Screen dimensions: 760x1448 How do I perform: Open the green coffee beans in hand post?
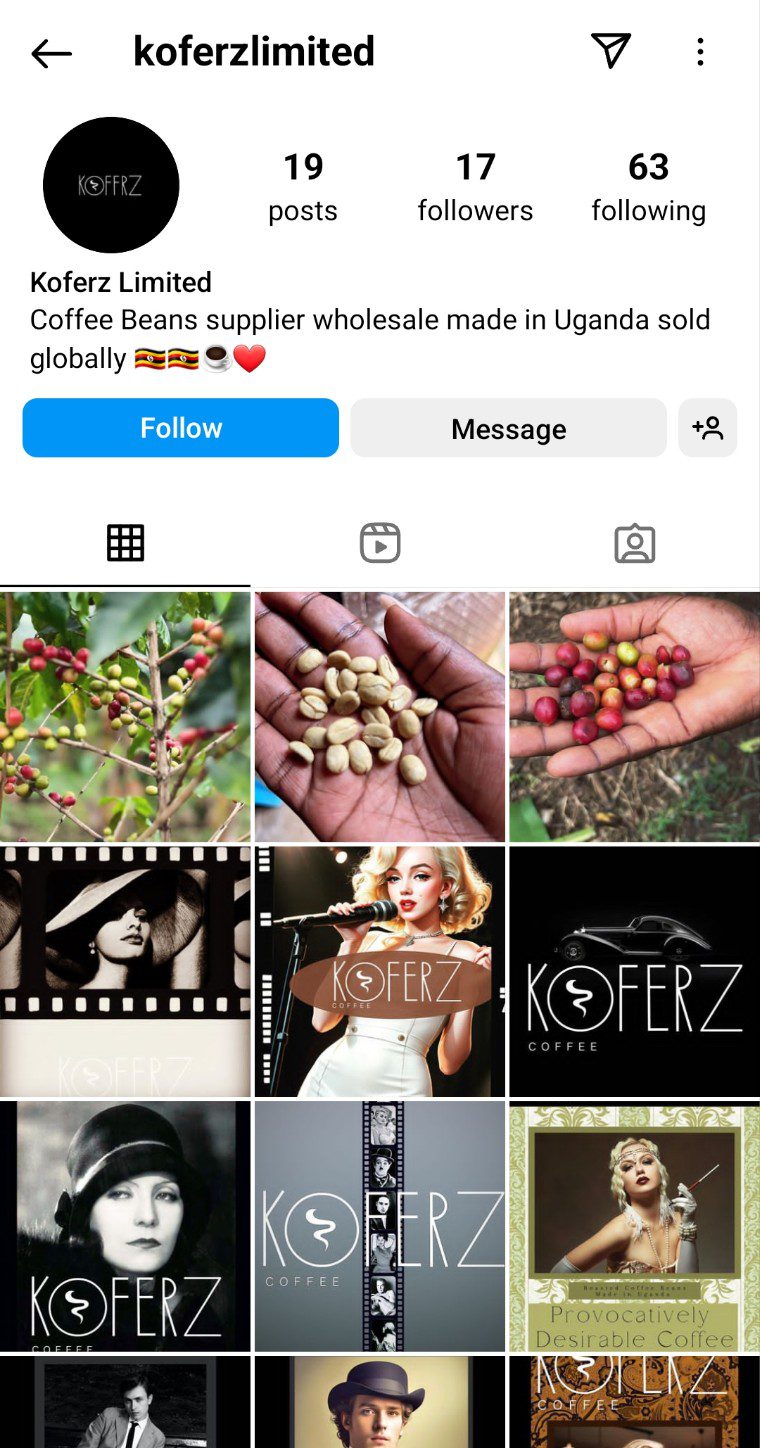click(x=380, y=716)
